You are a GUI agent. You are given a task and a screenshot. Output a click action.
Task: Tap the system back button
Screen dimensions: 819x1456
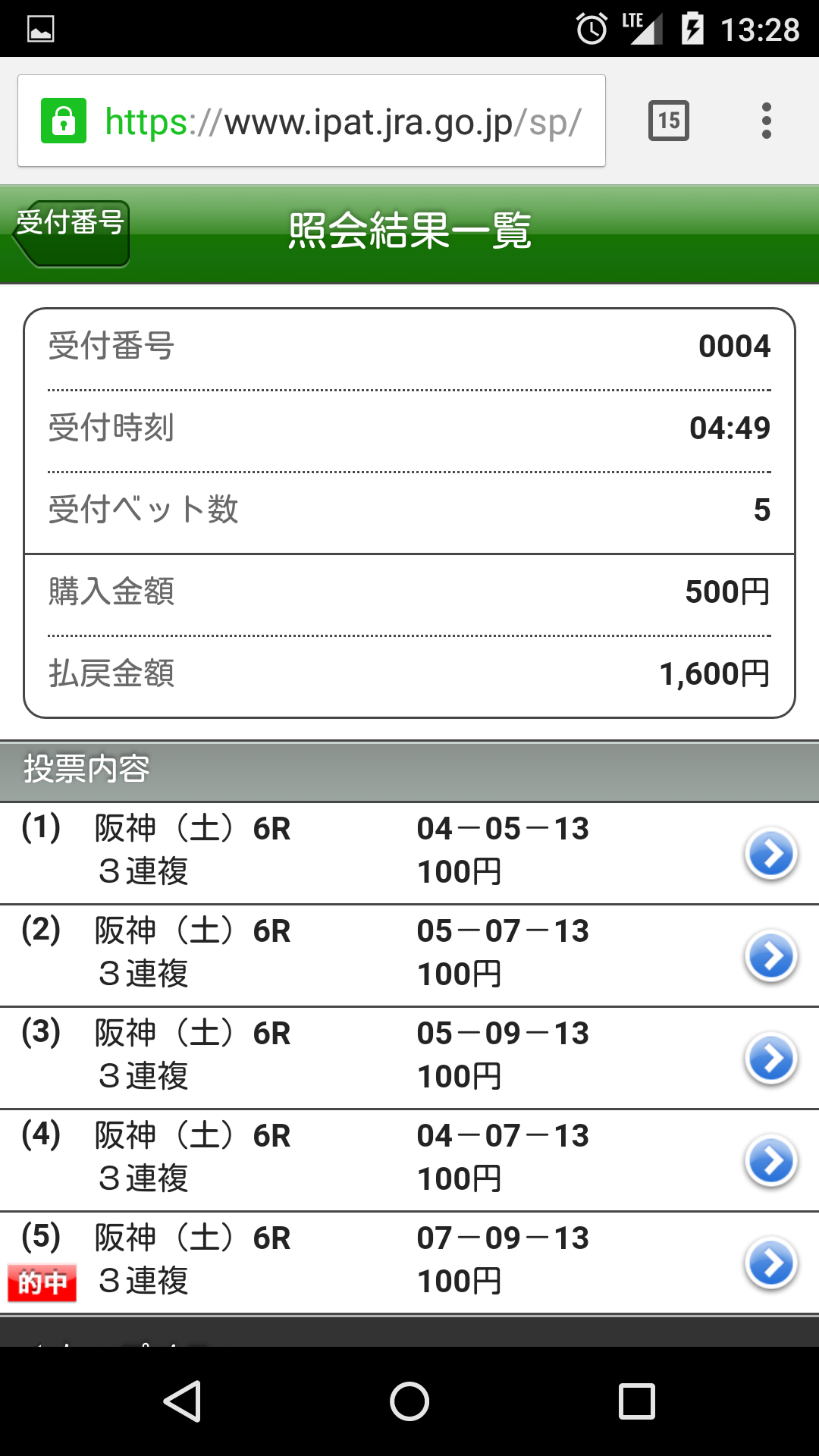(x=183, y=1401)
